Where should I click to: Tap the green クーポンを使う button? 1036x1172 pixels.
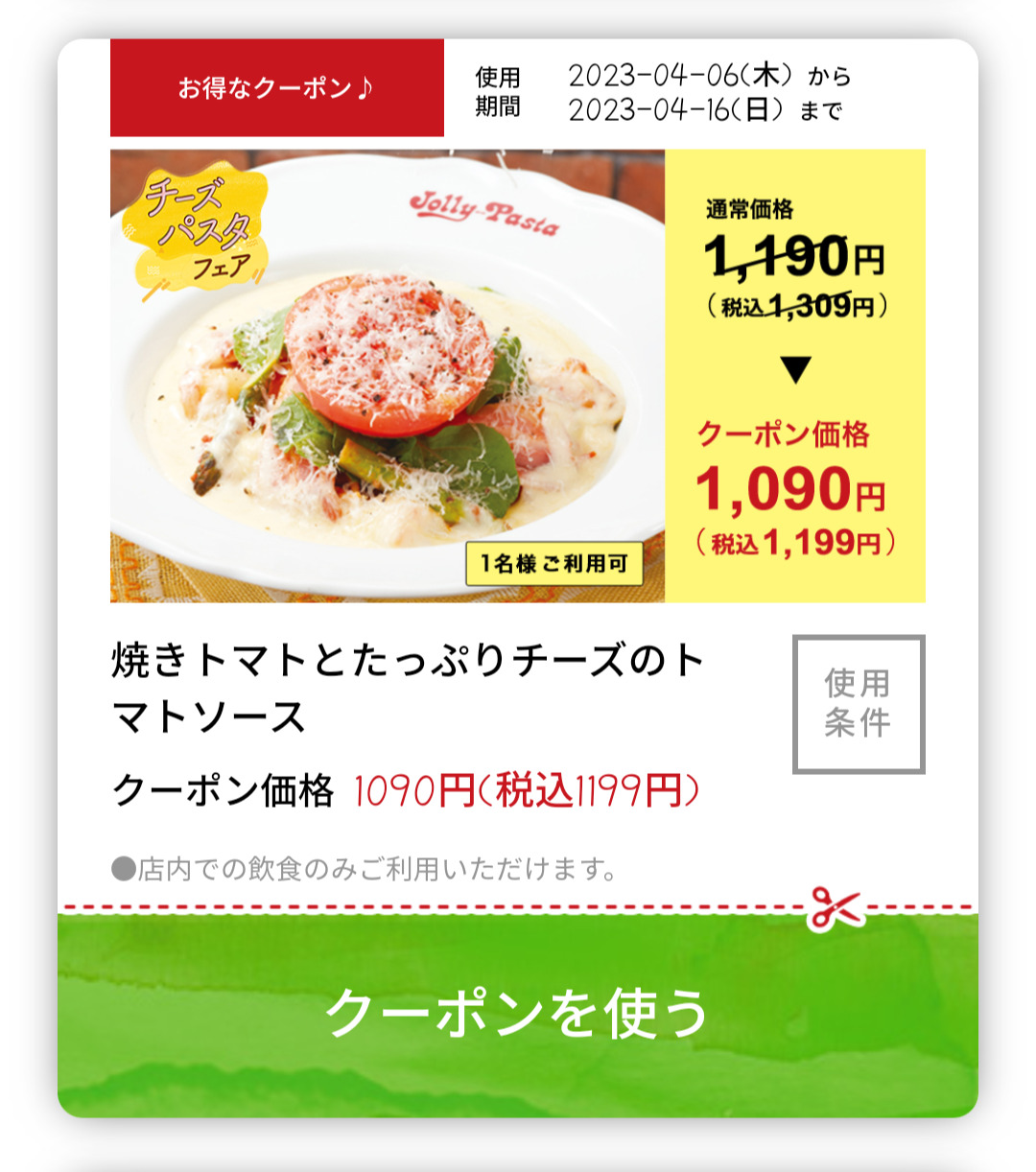(518, 1015)
